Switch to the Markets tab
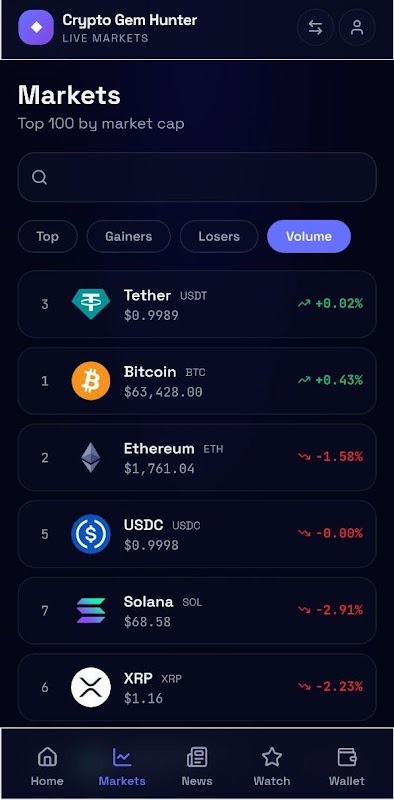The height and width of the screenshot is (800, 394). point(122,766)
